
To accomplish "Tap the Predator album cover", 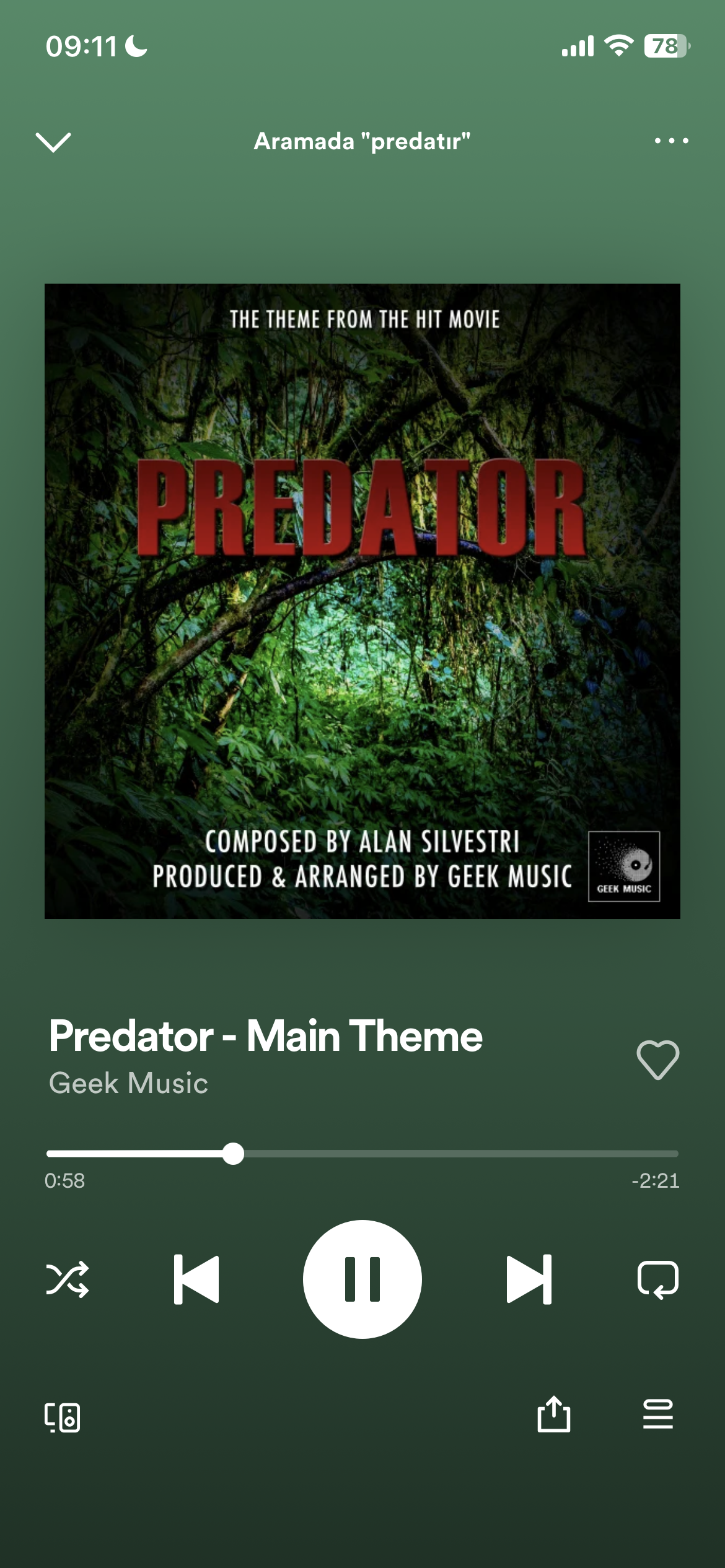I will [x=362, y=601].
